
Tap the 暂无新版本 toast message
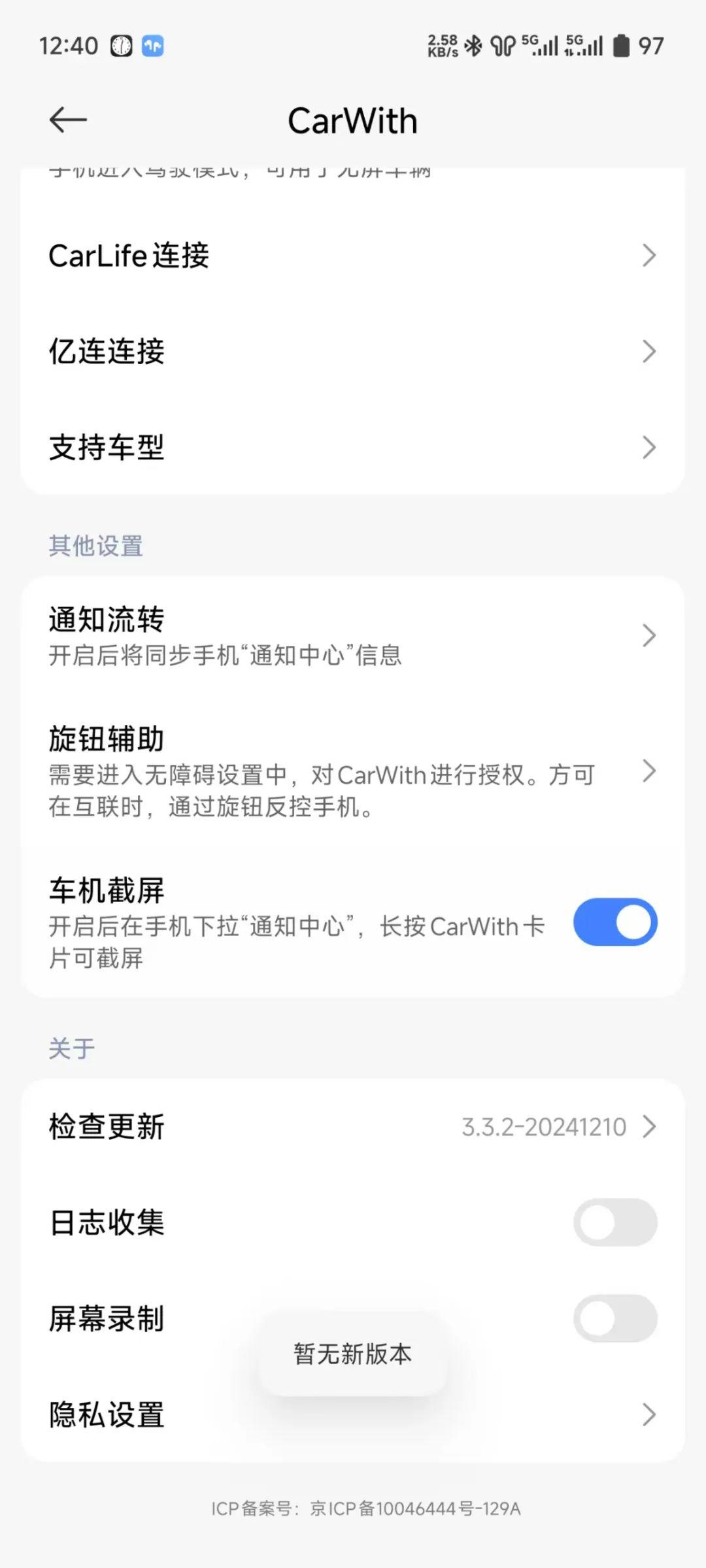(351, 1355)
